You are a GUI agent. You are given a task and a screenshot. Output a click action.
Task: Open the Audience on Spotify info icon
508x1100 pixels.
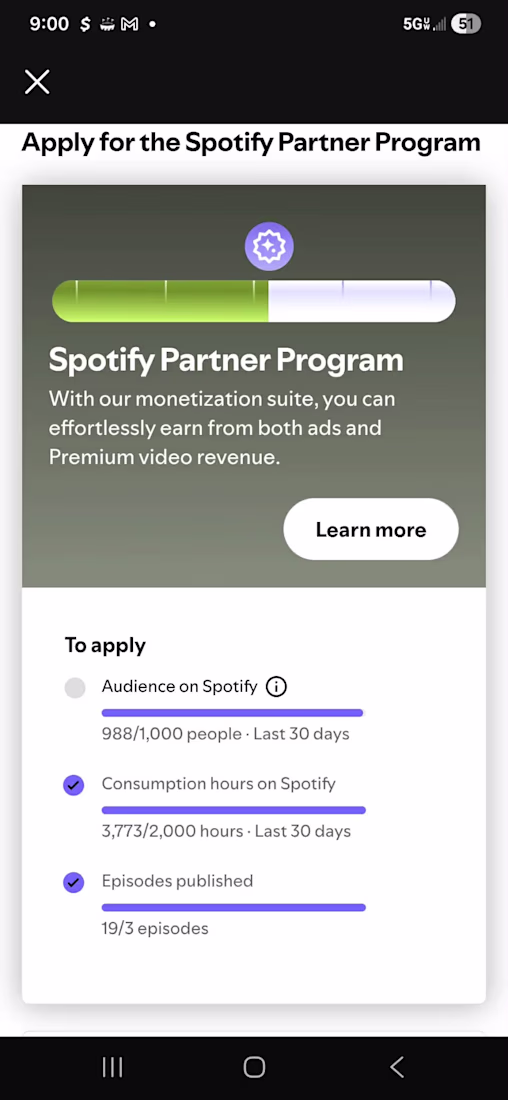point(276,687)
